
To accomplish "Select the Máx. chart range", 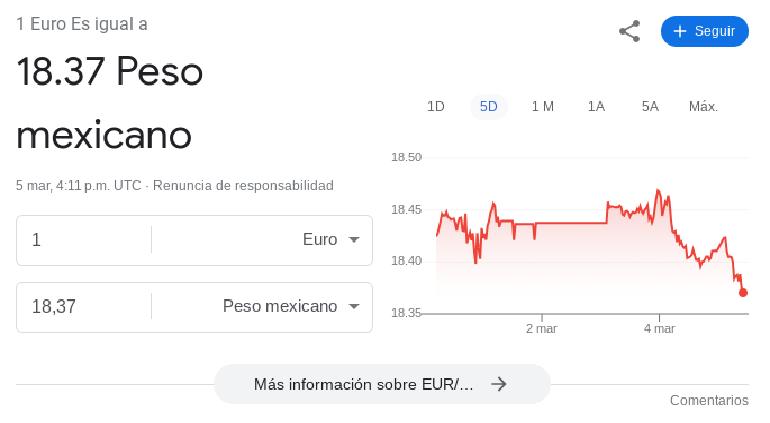I will coord(703,106).
